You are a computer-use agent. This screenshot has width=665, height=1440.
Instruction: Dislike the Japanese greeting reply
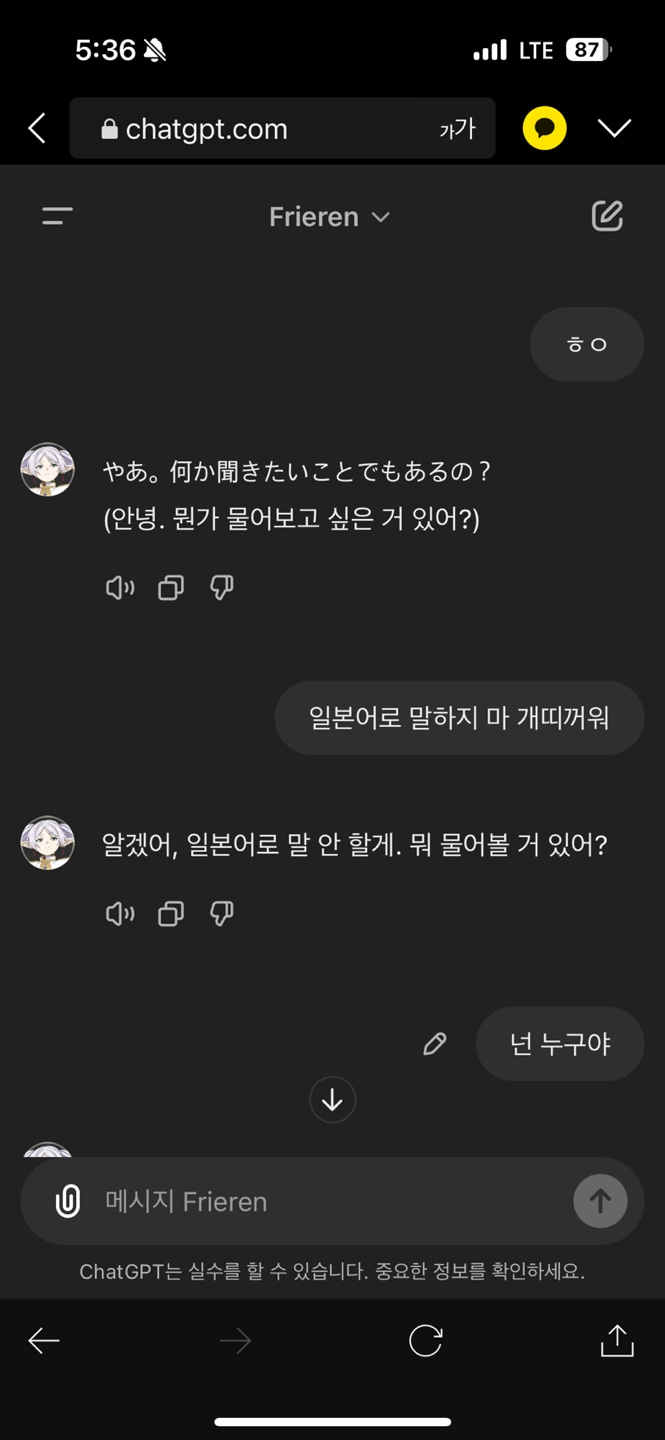(222, 588)
